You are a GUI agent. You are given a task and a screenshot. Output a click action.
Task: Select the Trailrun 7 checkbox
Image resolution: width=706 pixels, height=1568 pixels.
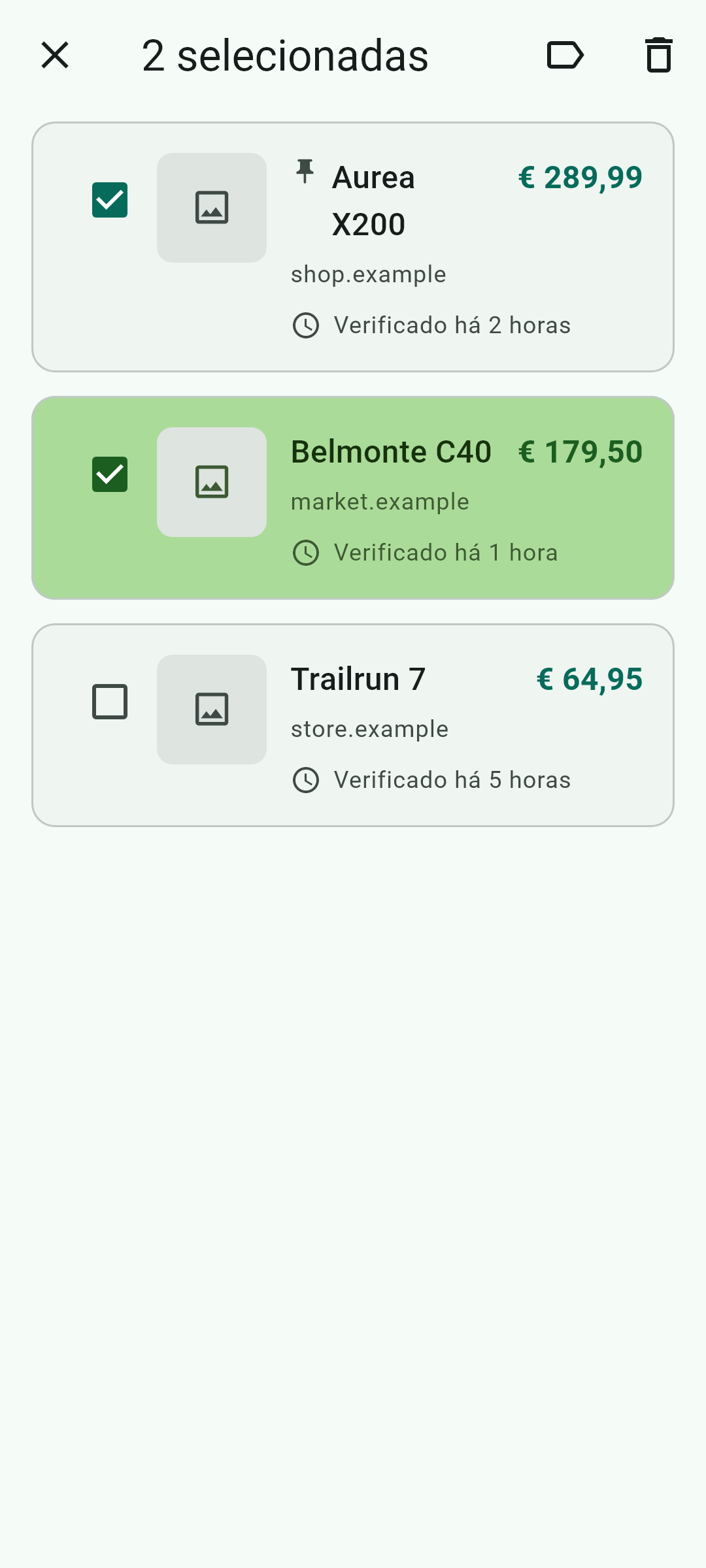pyautogui.click(x=110, y=702)
